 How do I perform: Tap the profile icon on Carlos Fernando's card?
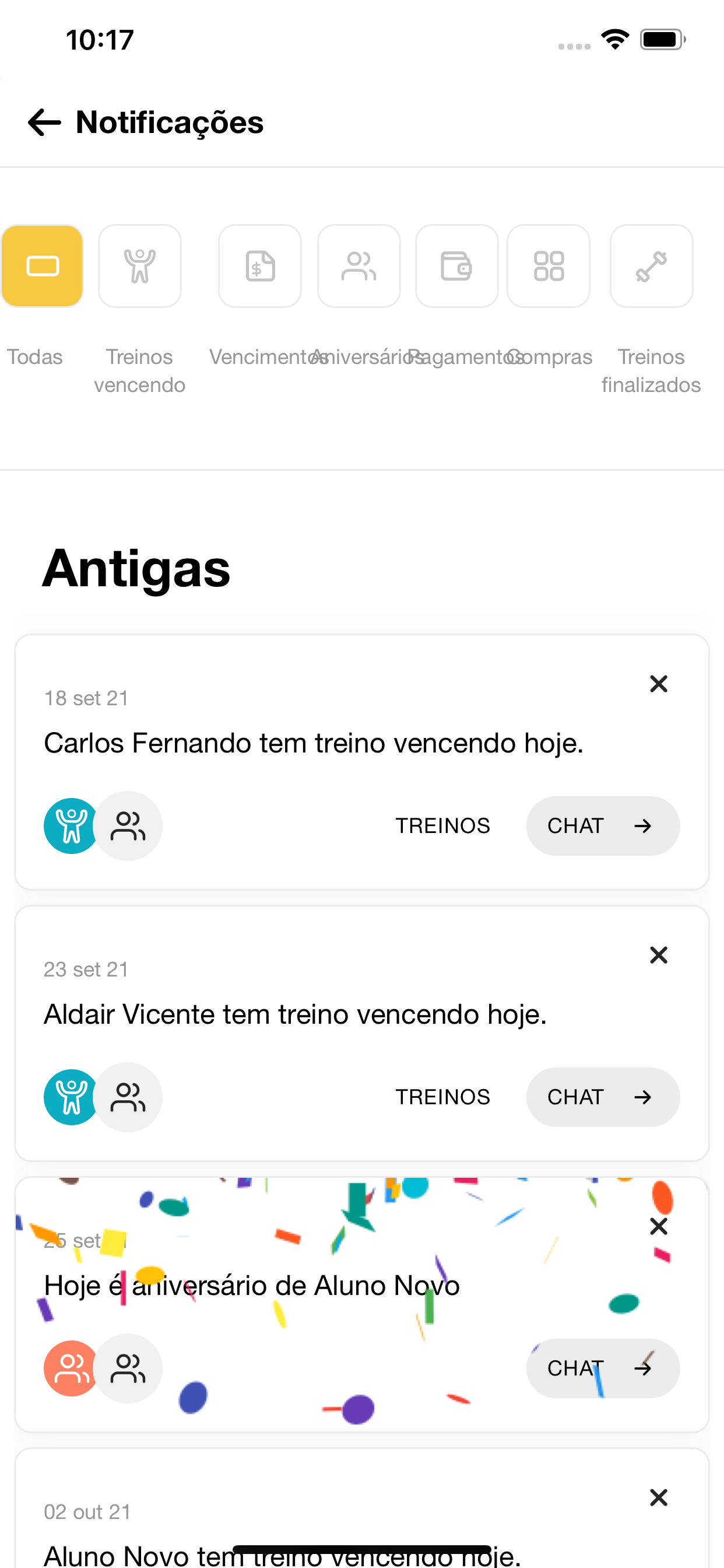128,826
